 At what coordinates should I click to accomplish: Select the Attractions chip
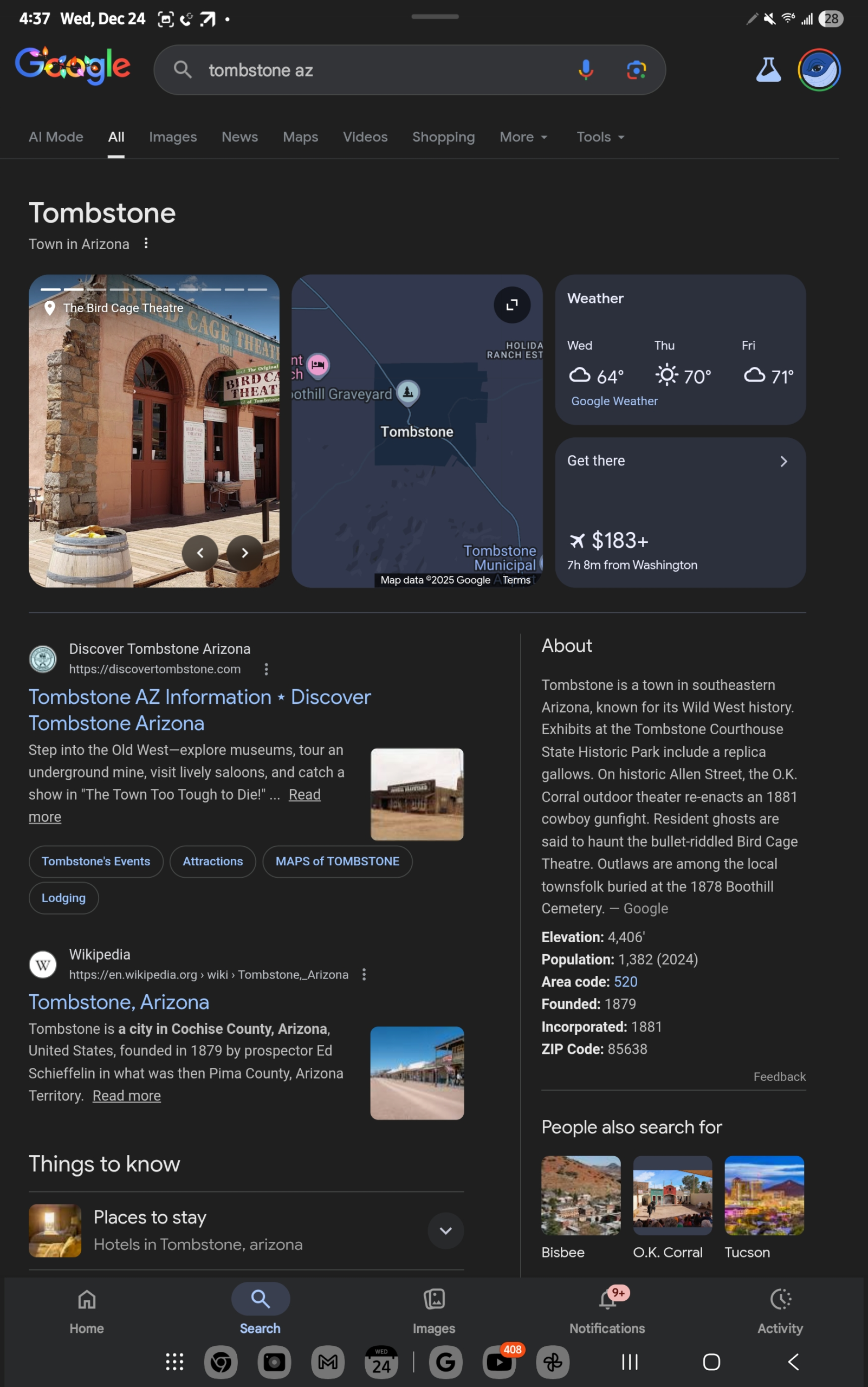[x=212, y=861]
